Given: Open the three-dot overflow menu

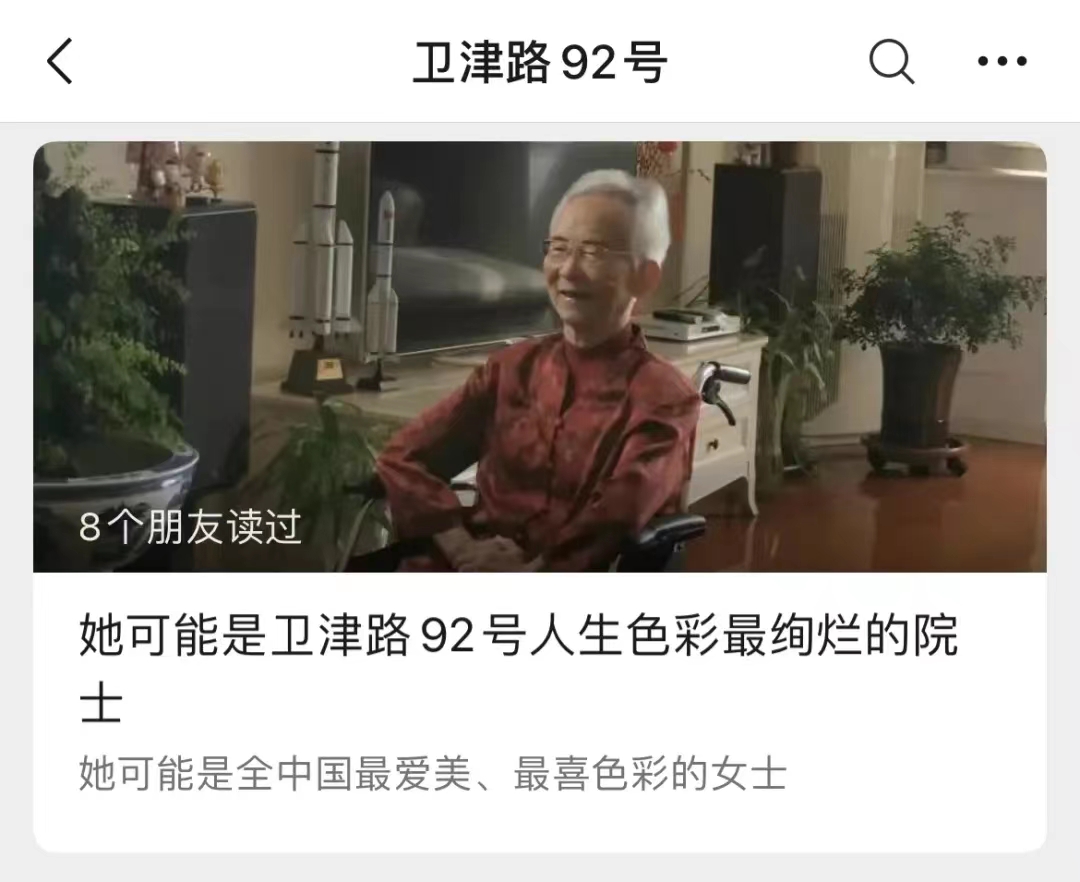Looking at the screenshot, I should pyautogui.click(x=1002, y=62).
